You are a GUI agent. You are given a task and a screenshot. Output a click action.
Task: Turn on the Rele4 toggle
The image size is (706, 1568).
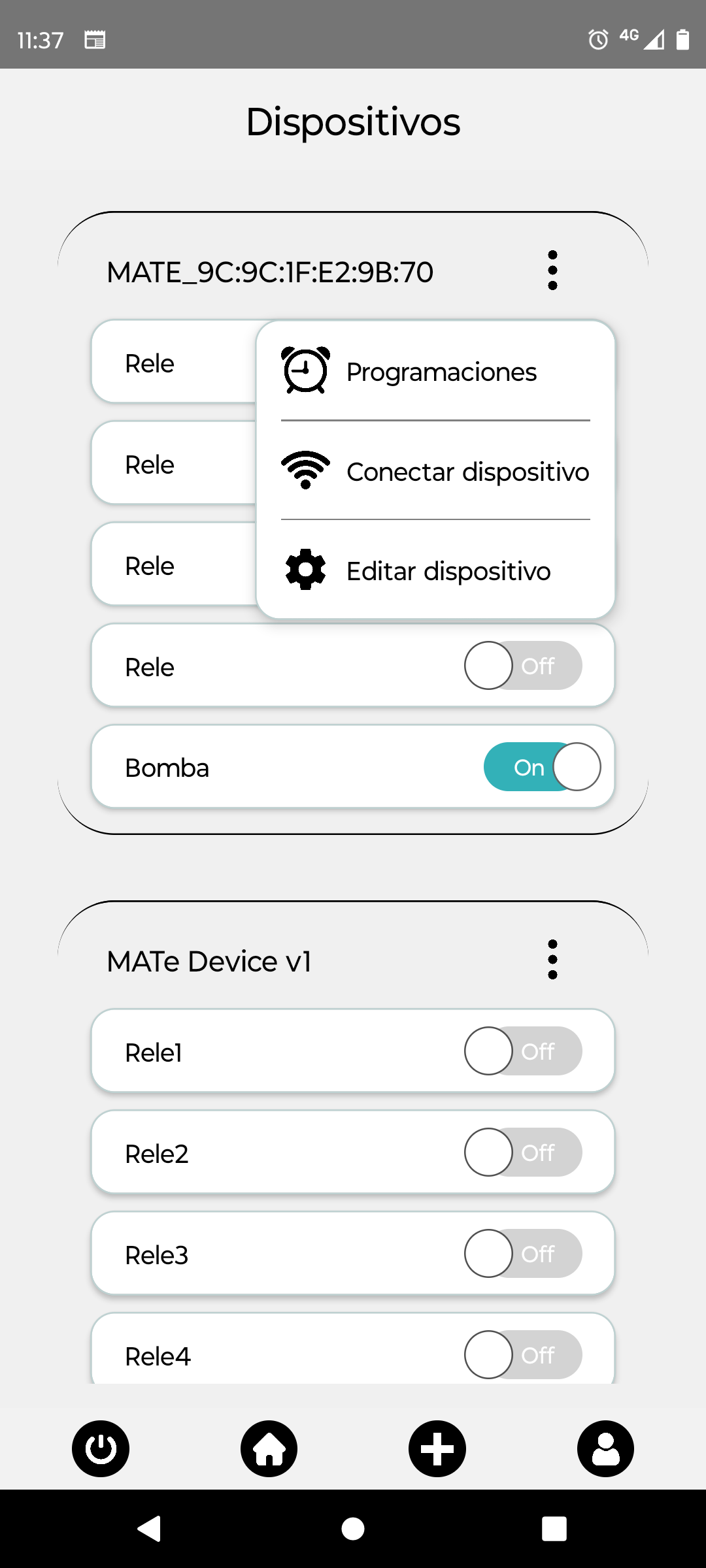pyautogui.click(x=522, y=1355)
